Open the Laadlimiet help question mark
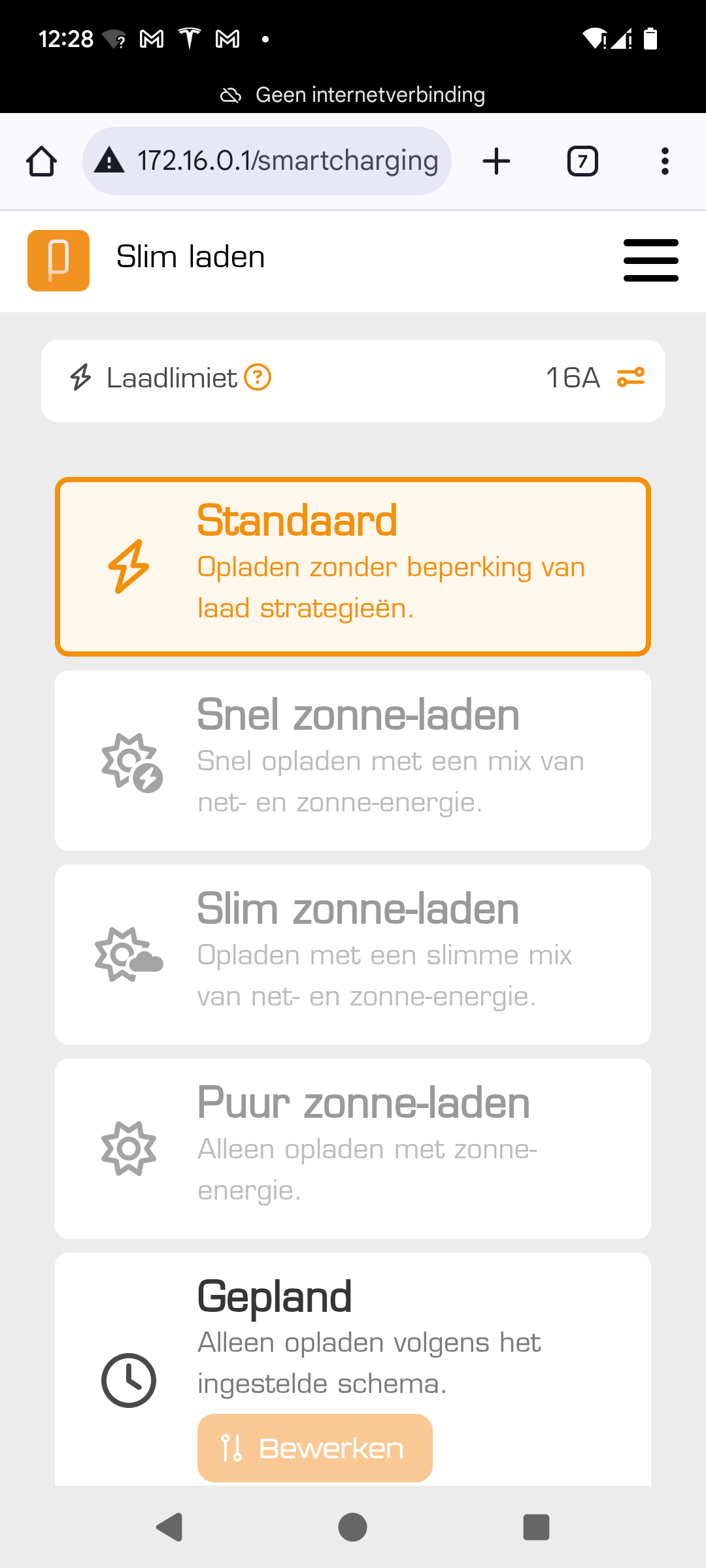The image size is (706, 1568). (x=258, y=378)
